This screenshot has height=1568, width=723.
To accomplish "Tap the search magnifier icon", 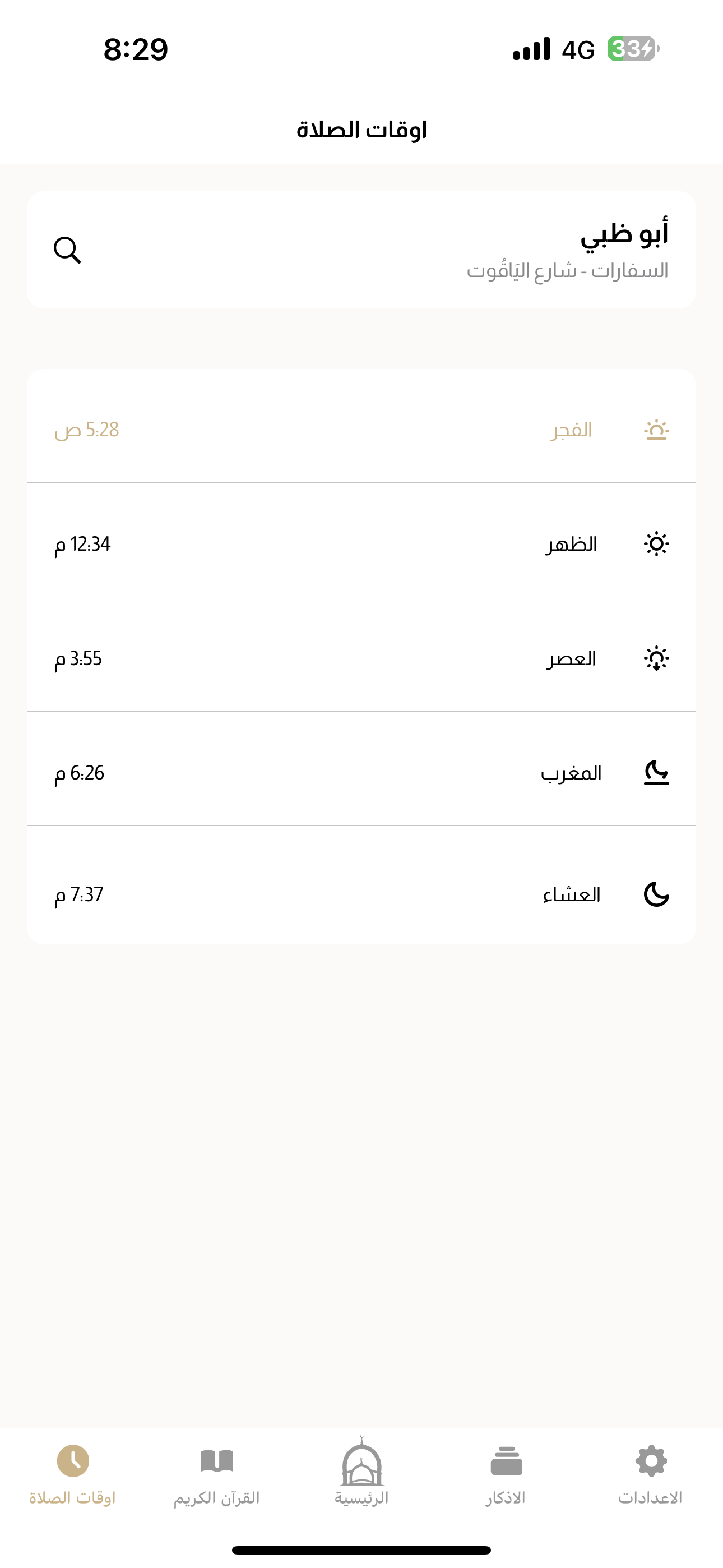I will [x=67, y=250].
